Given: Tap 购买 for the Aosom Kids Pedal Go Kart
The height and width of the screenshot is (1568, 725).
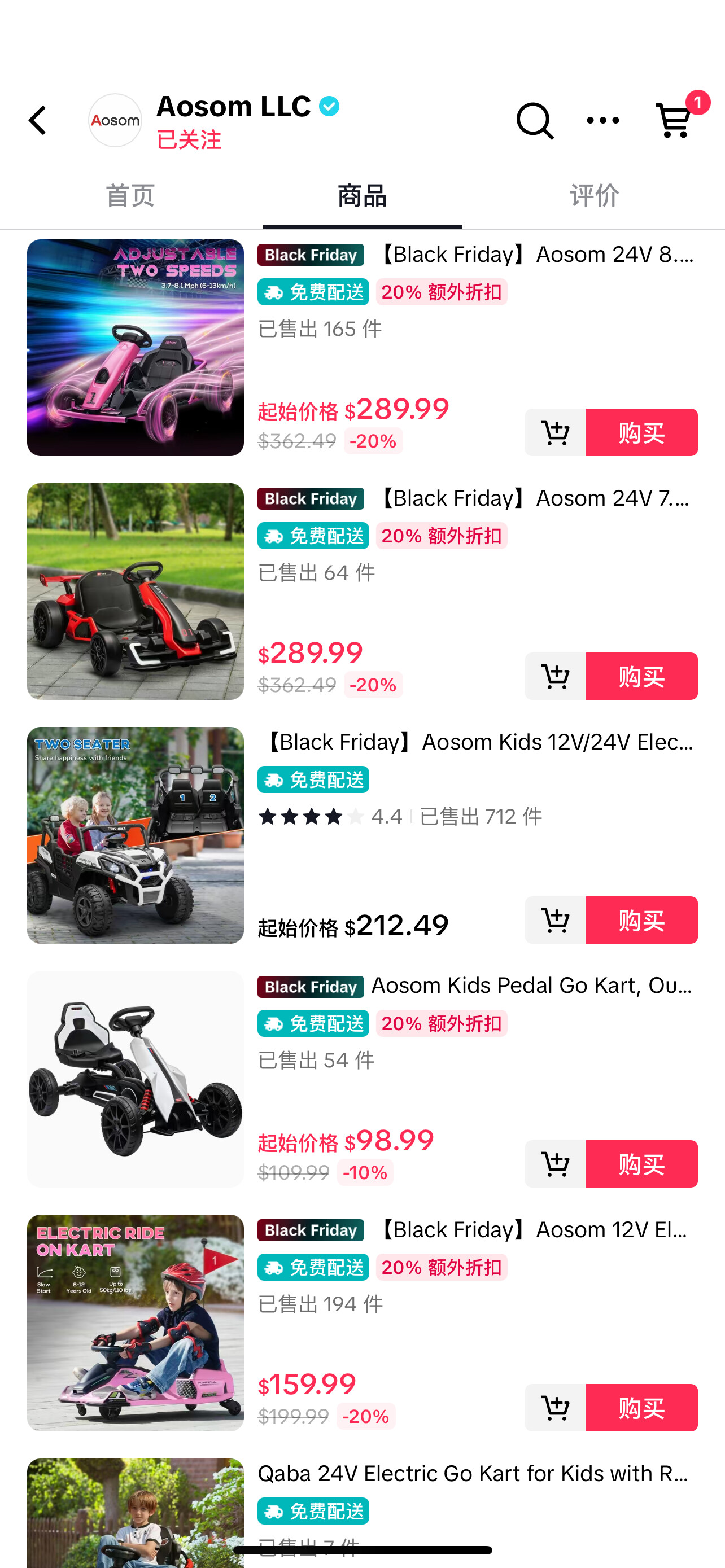Looking at the screenshot, I should click(641, 1164).
